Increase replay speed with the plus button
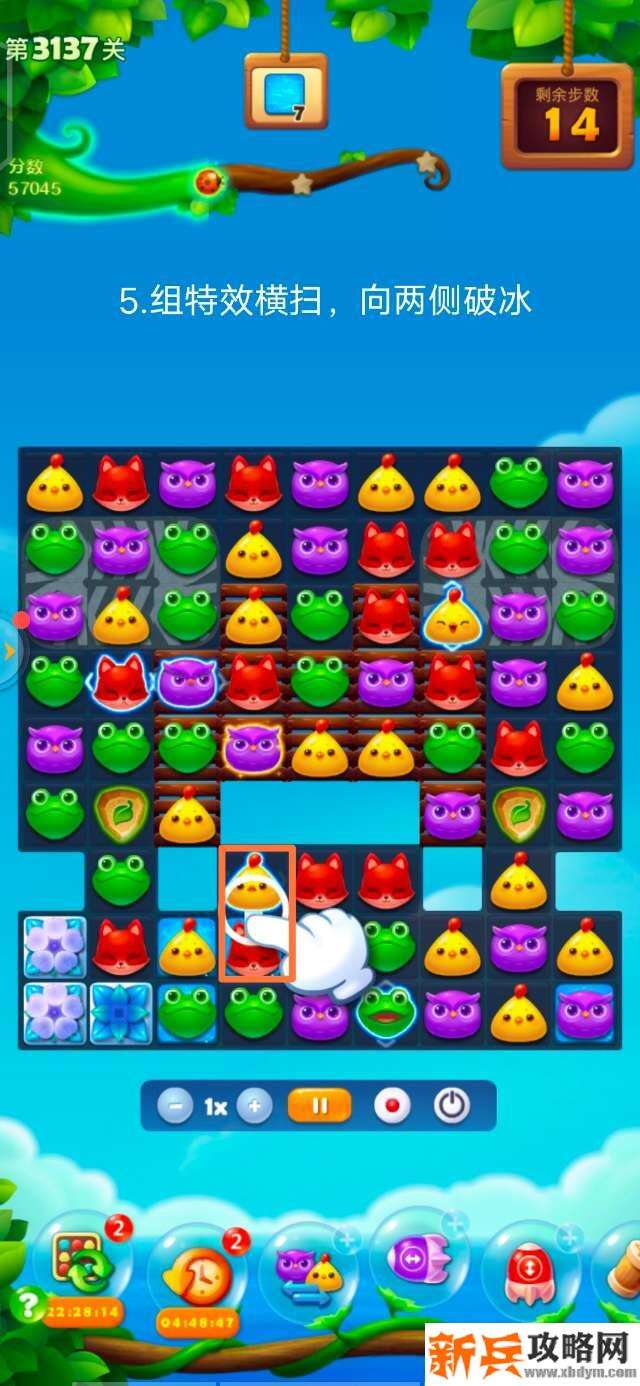This screenshot has height=1386, width=640. pos(255,1107)
